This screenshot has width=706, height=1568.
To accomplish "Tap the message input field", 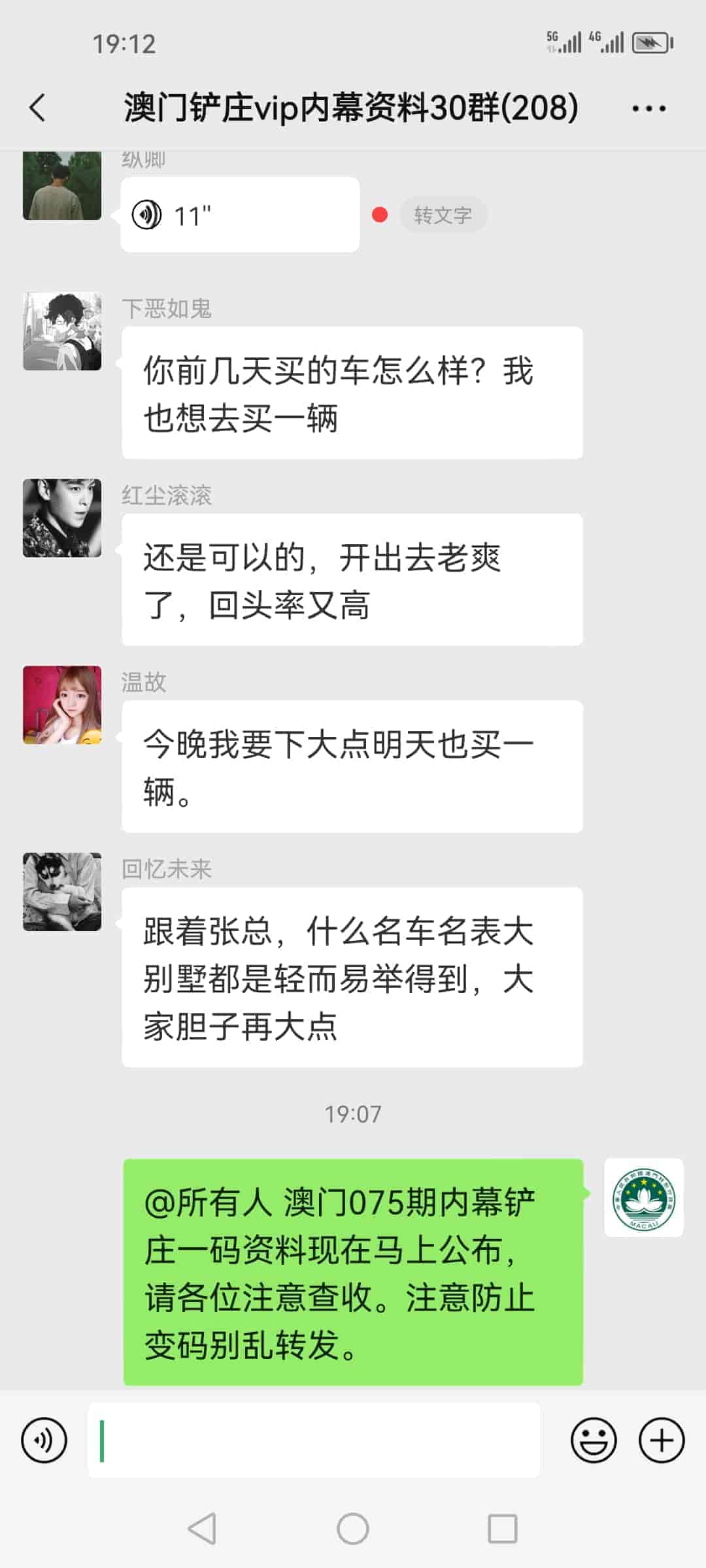I will (314, 1440).
